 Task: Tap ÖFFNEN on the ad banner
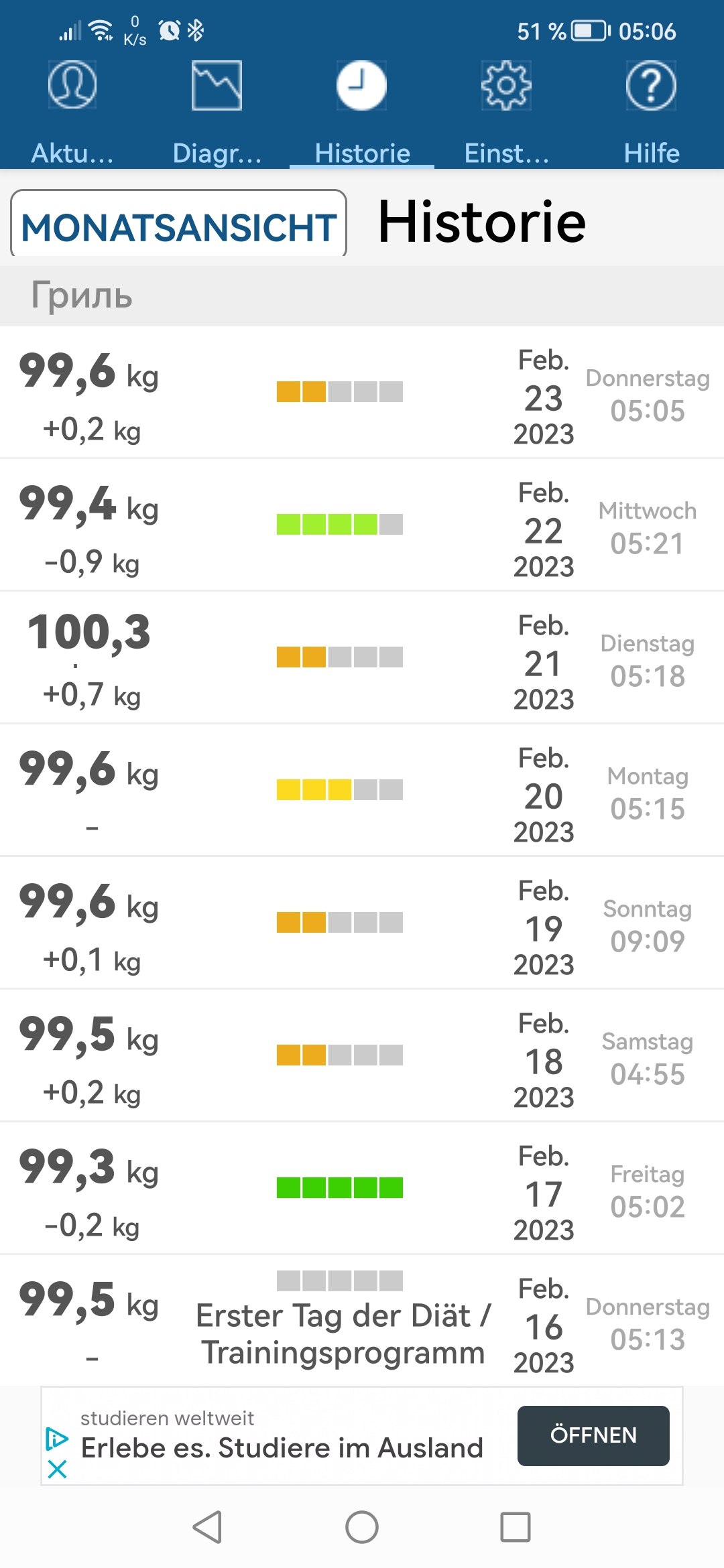pos(593,1435)
